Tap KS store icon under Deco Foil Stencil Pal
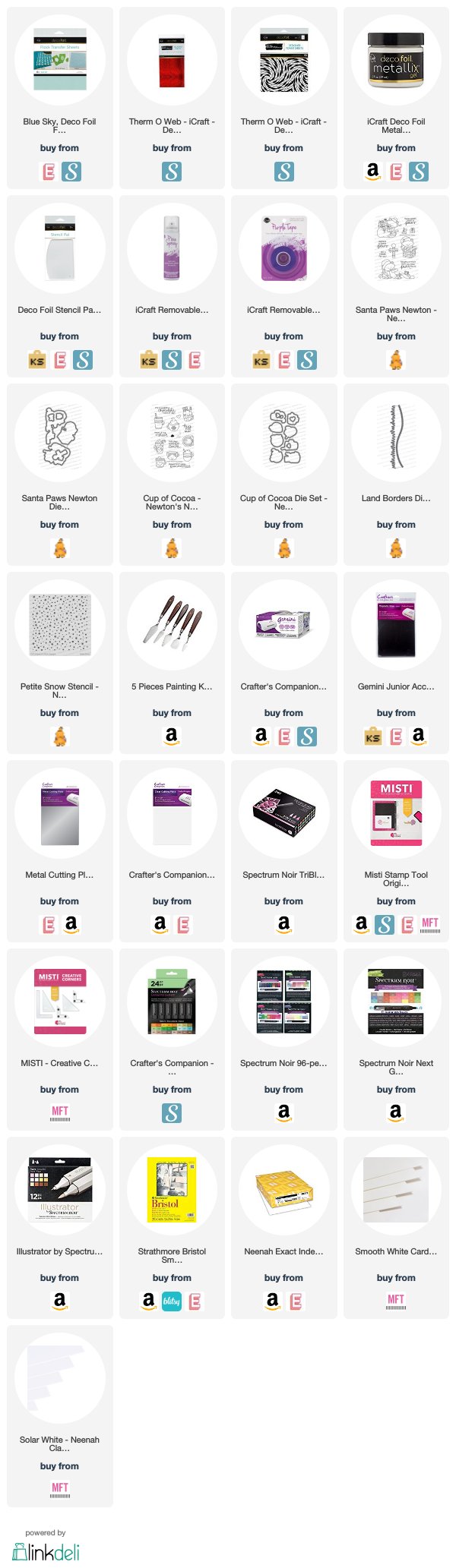The width and height of the screenshot is (456, 1568). (36, 361)
